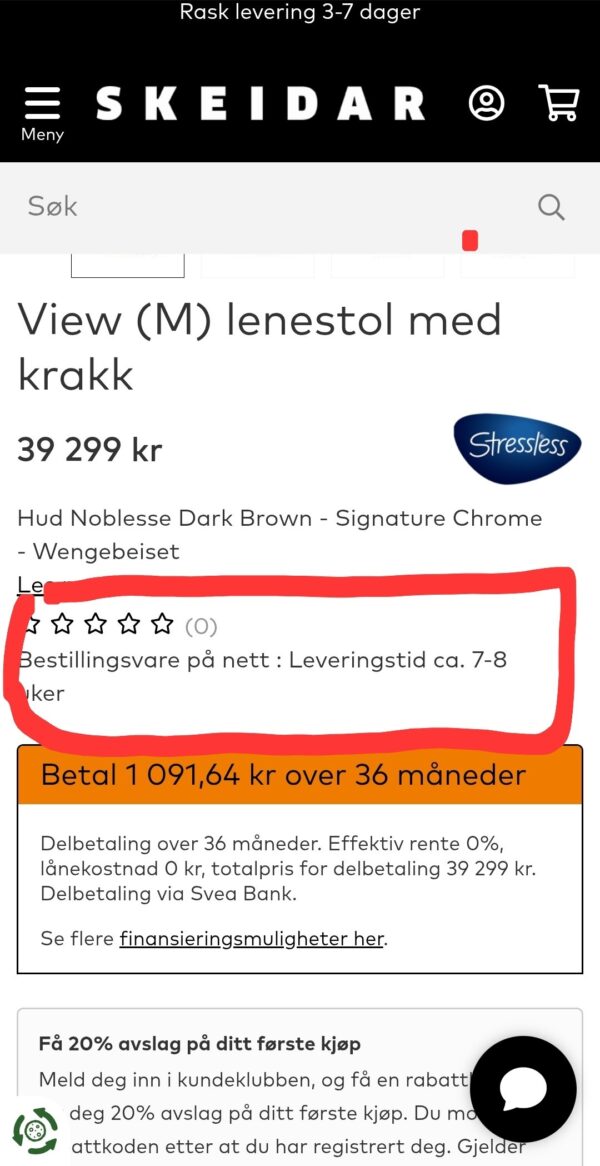Open the user account icon
The image size is (600, 1166).
(486, 103)
